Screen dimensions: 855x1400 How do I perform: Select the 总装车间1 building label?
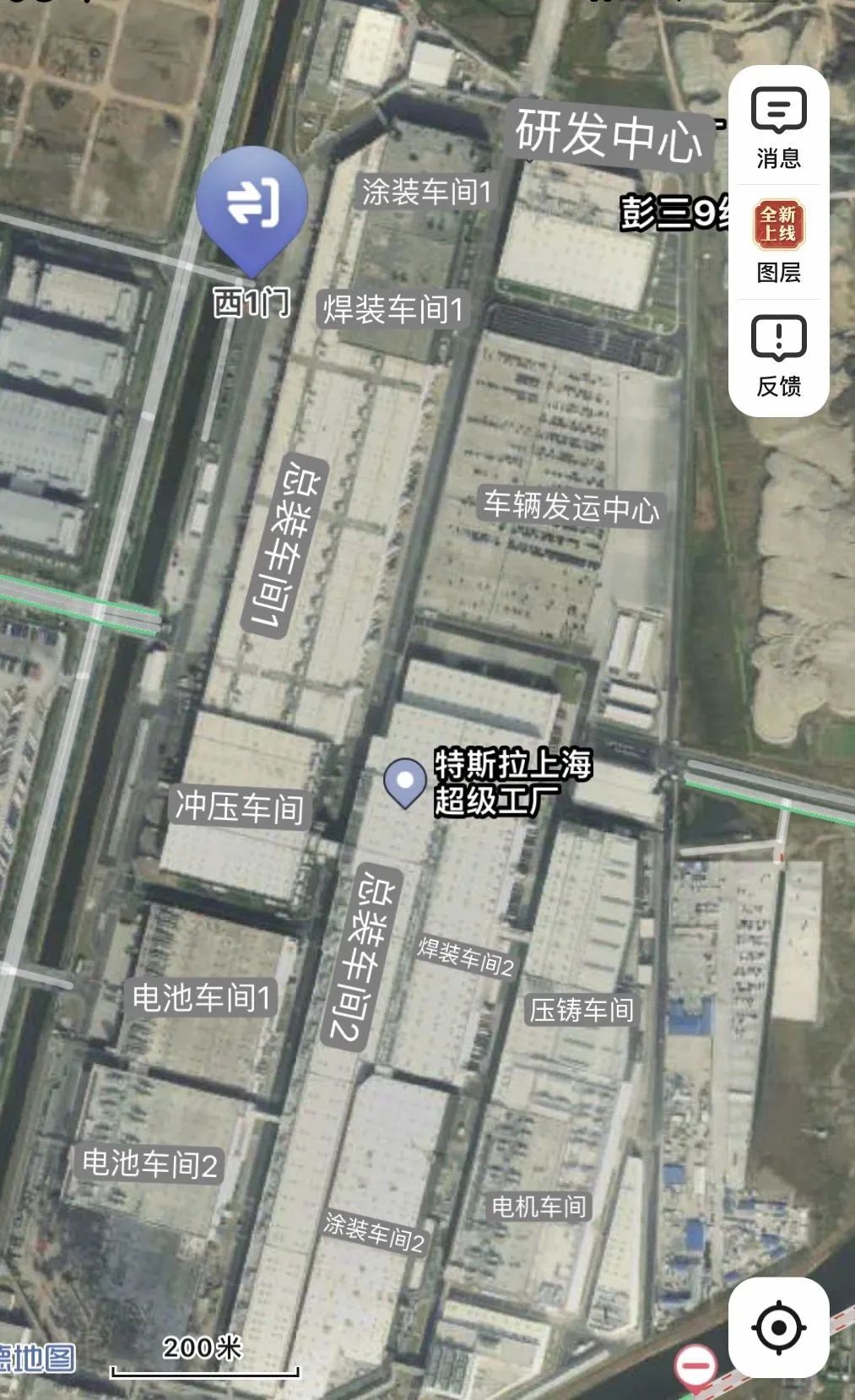(287, 545)
